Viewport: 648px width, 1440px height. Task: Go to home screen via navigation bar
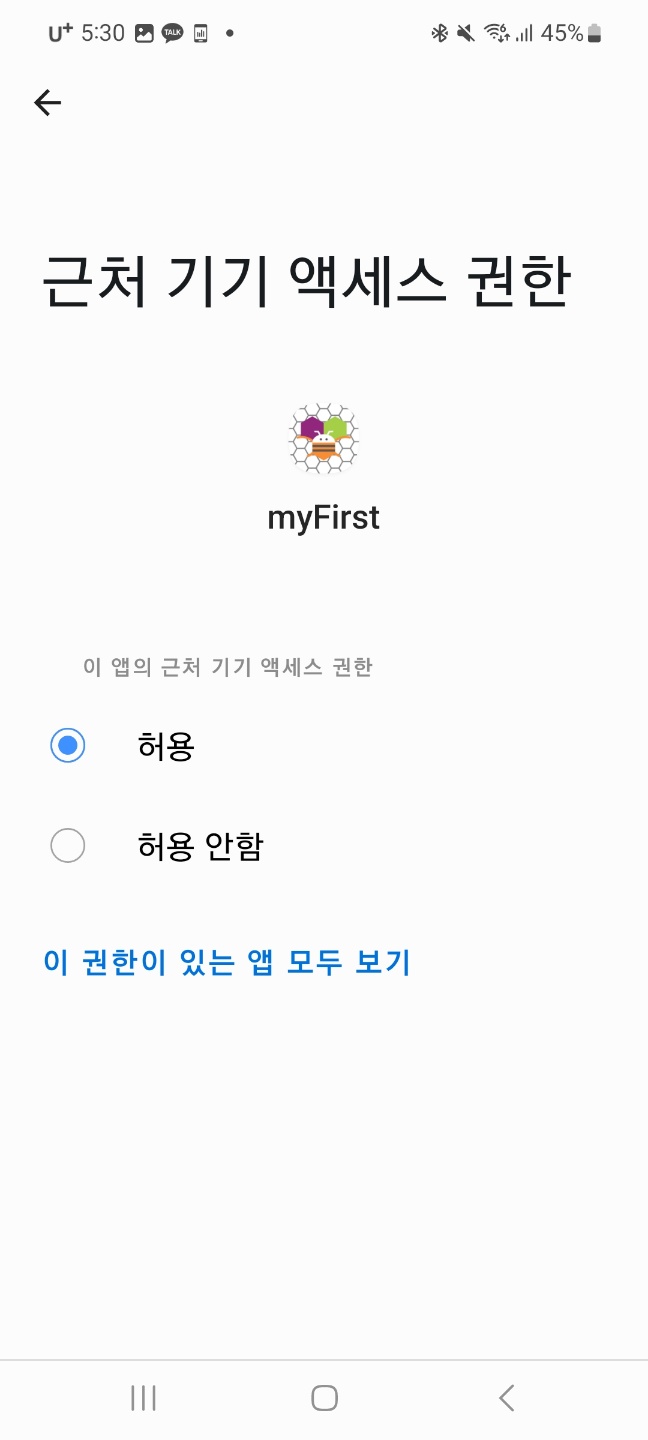[324, 1398]
